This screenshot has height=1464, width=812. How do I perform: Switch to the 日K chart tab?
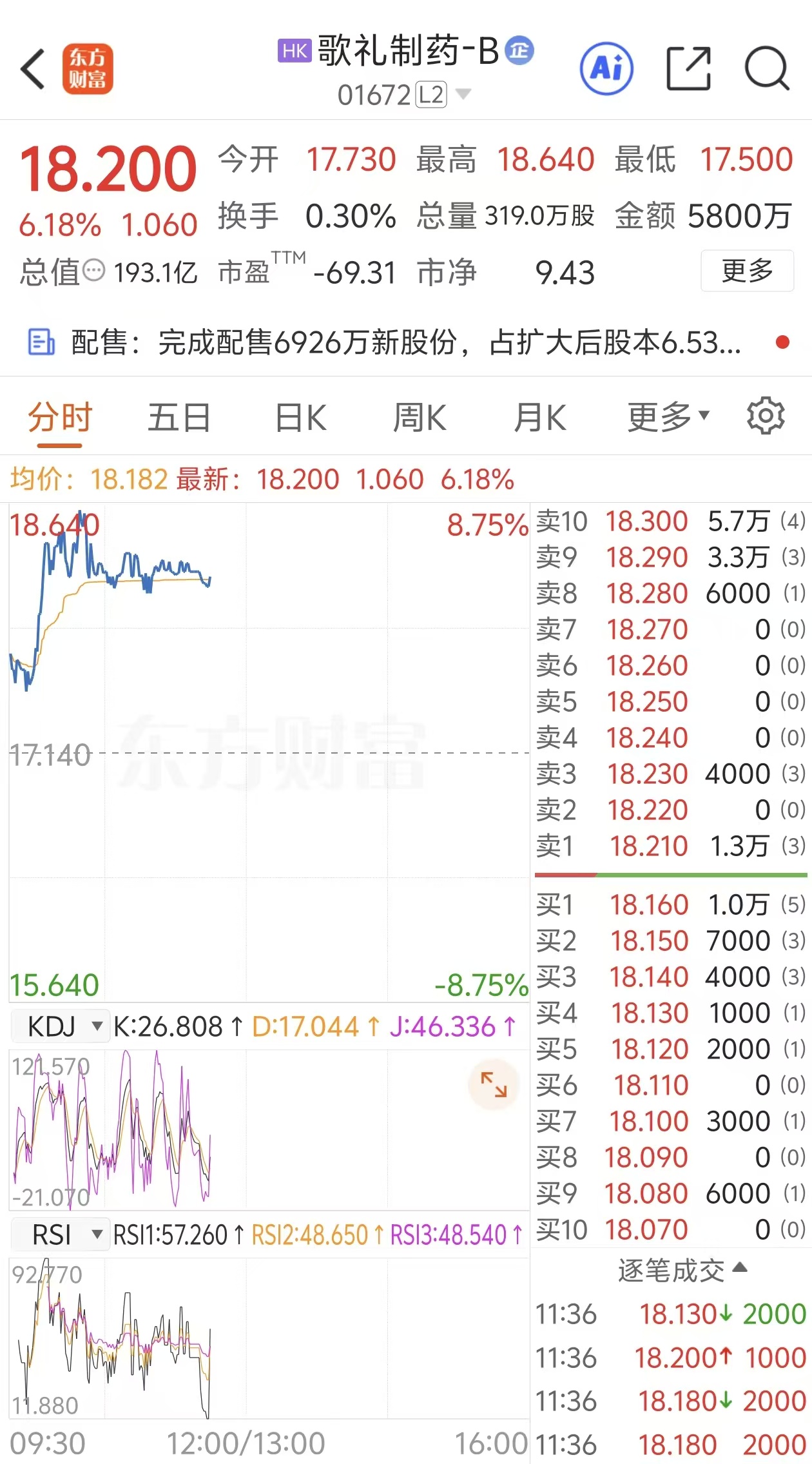coord(300,418)
